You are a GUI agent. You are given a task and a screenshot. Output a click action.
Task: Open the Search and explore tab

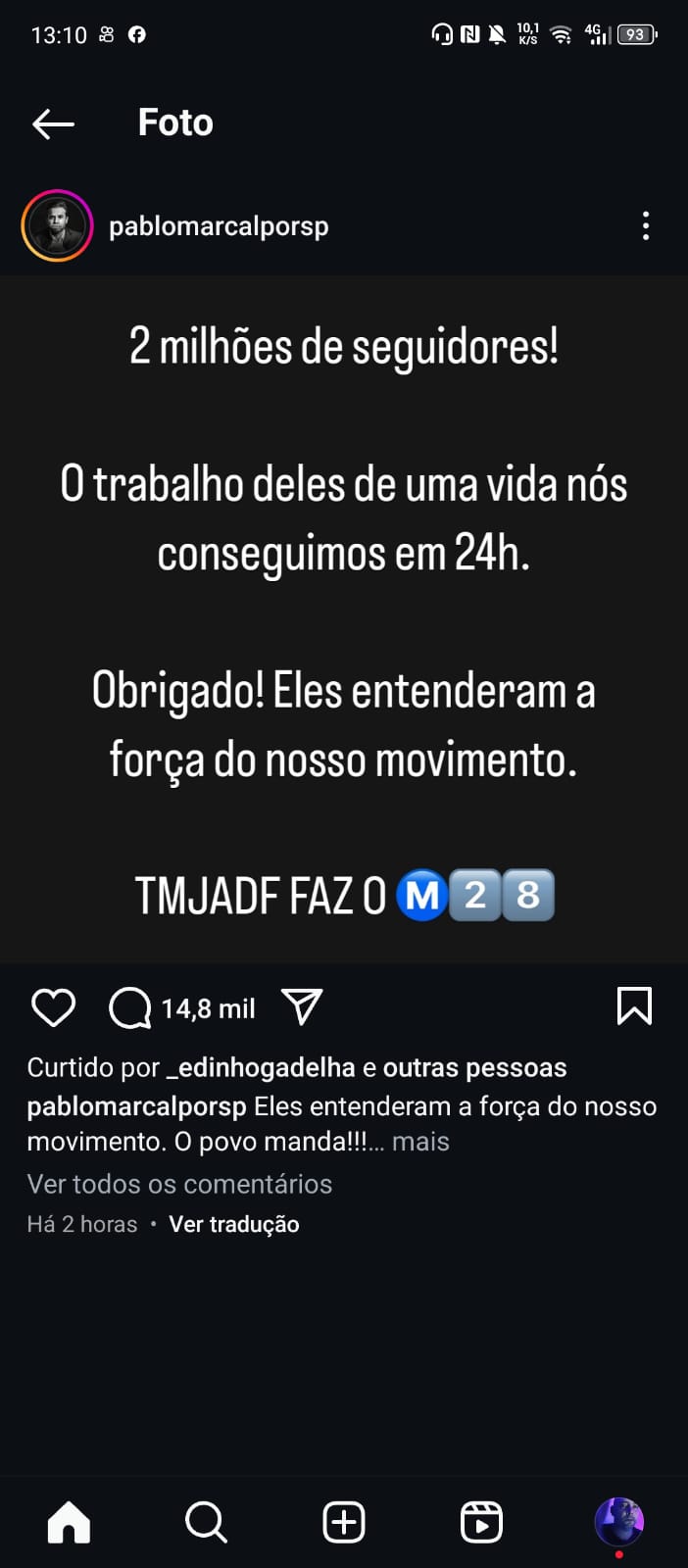point(206,1523)
